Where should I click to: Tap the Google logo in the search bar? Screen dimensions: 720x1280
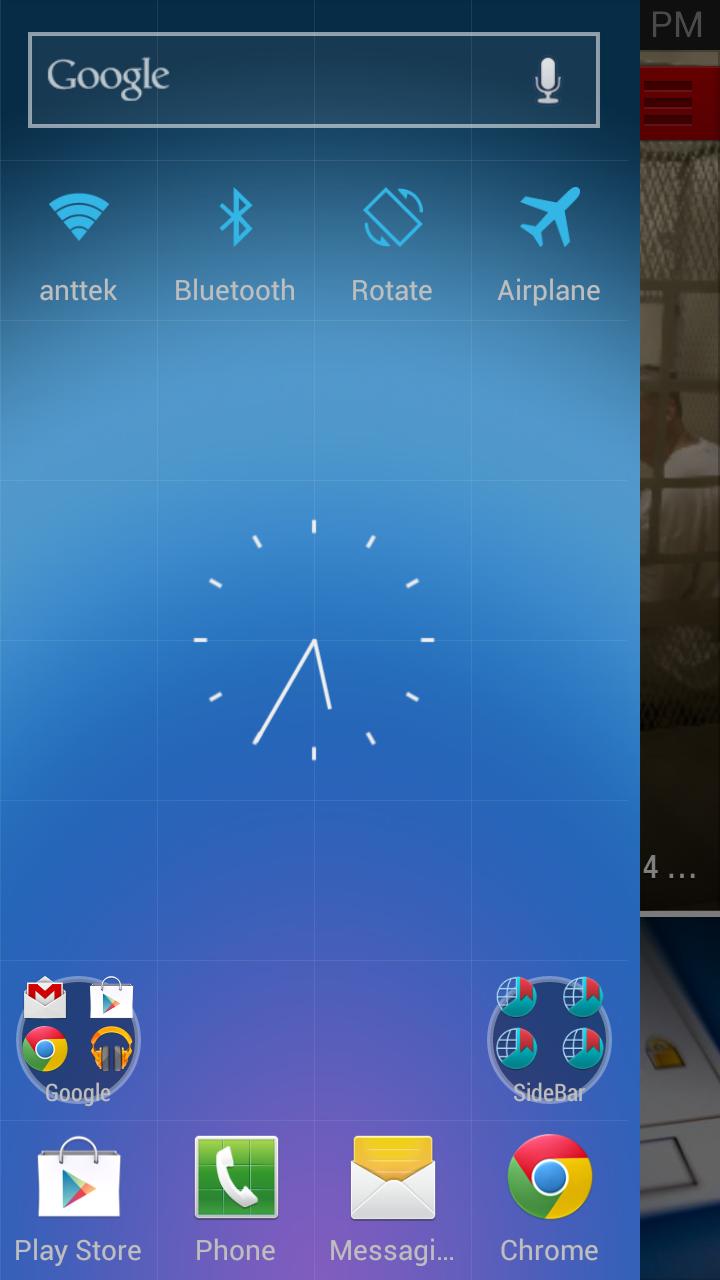click(106, 77)
